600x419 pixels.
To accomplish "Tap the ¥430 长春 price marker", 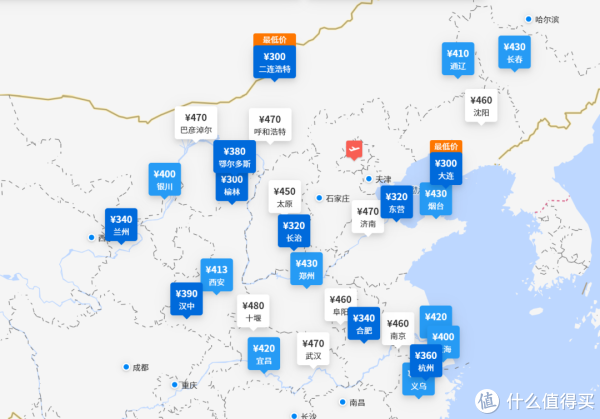I will pyautogui.click(x=514, y=52).
